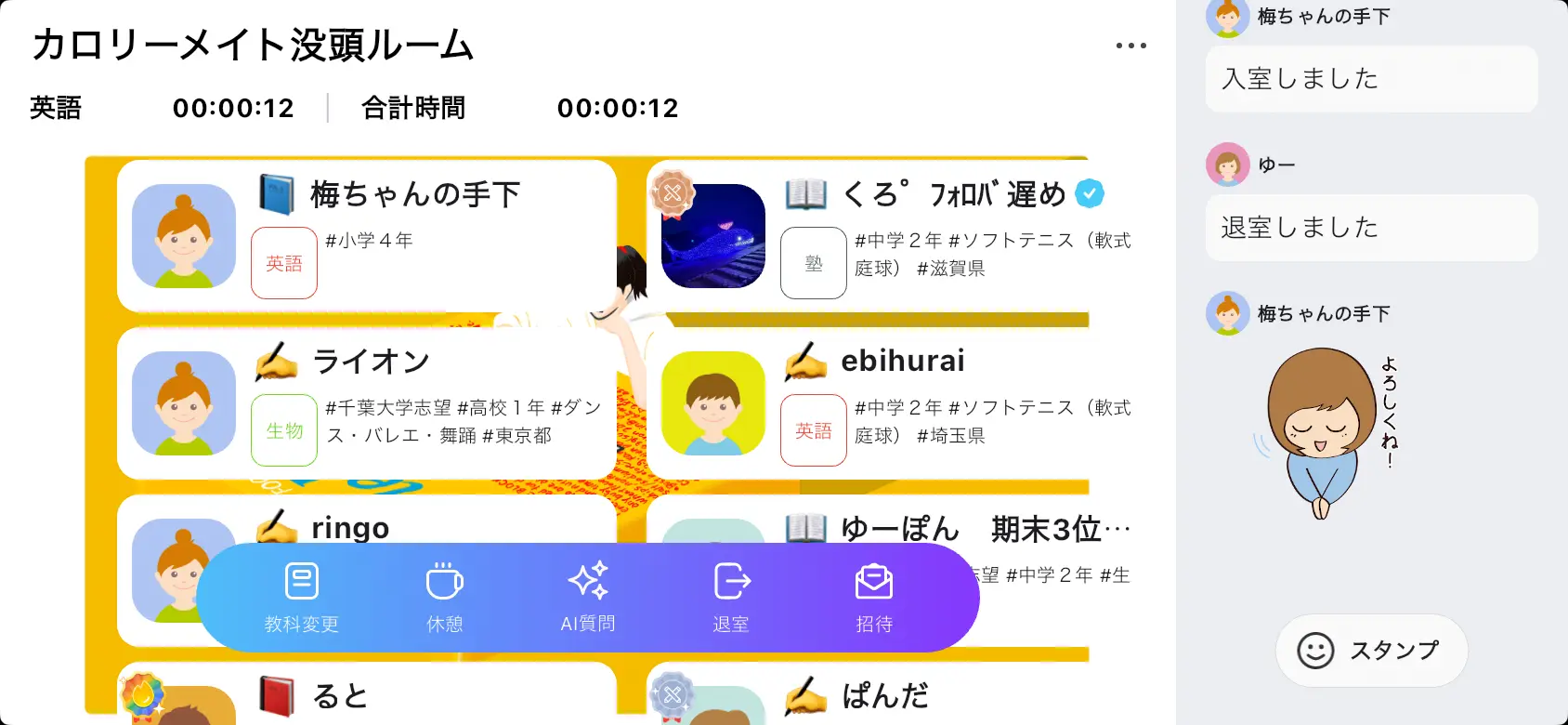Open ると's member card

coord(367,695)
